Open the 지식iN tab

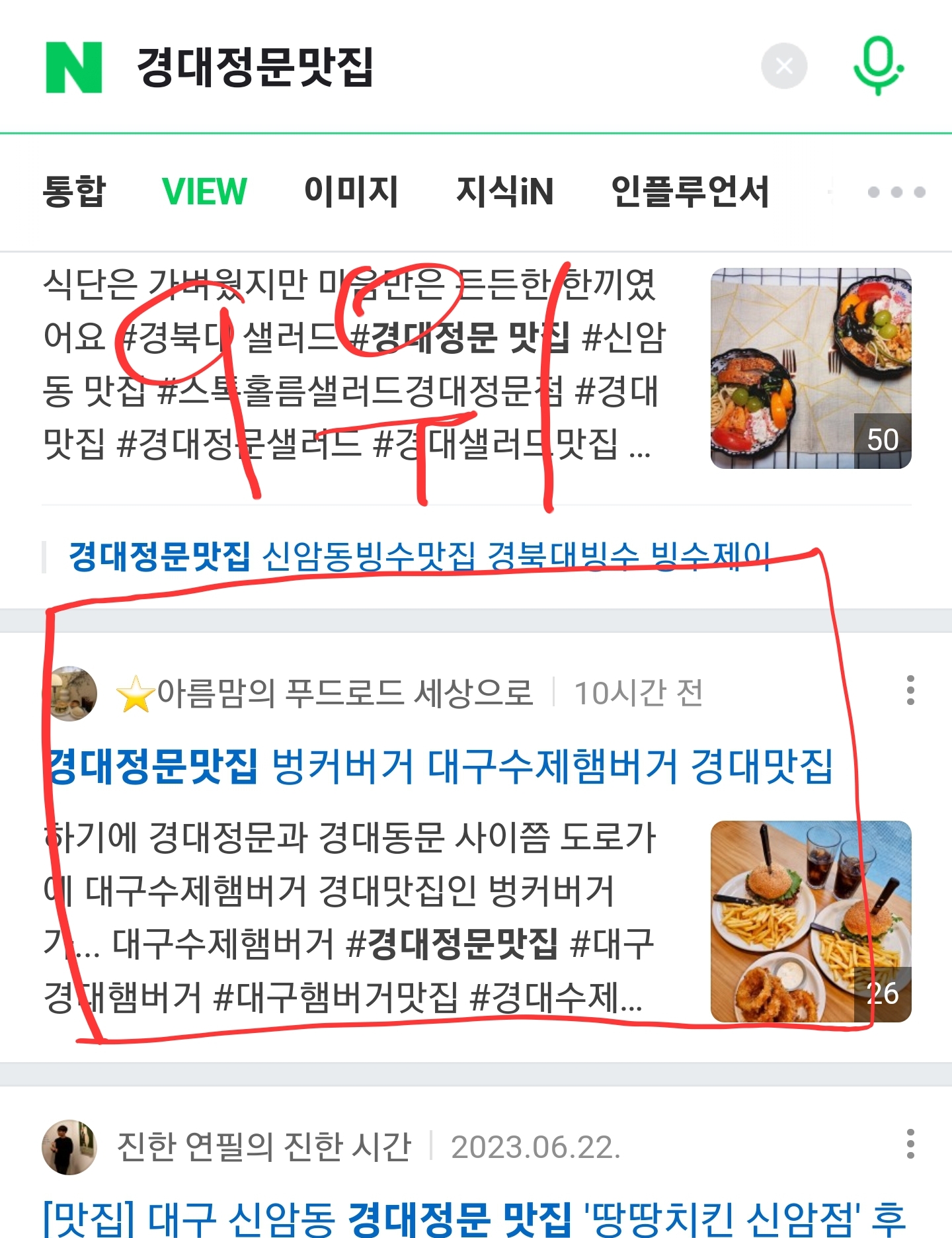[x=505, y=192]
